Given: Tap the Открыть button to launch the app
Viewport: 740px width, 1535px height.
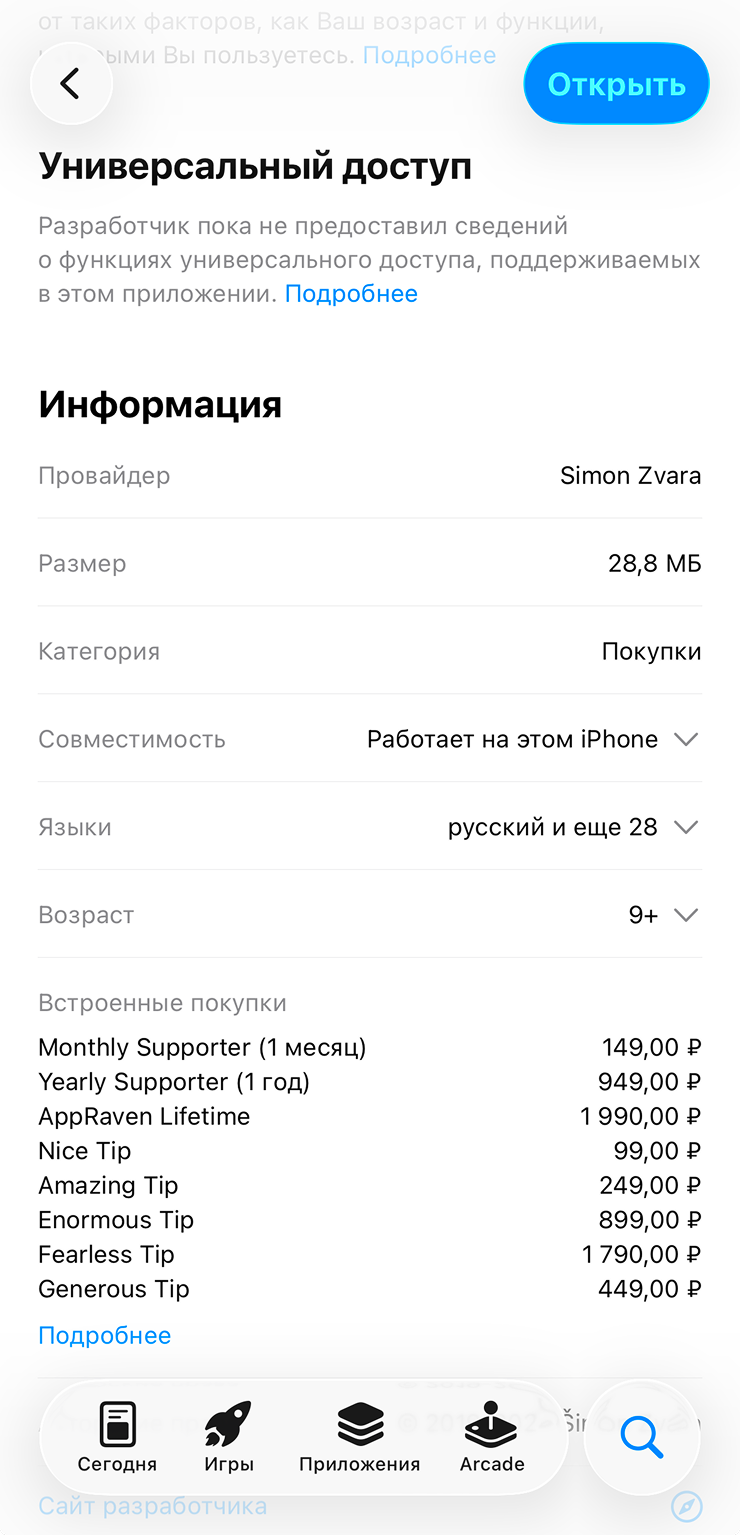Looking at the screenshot, I should [x=616, y=83].
